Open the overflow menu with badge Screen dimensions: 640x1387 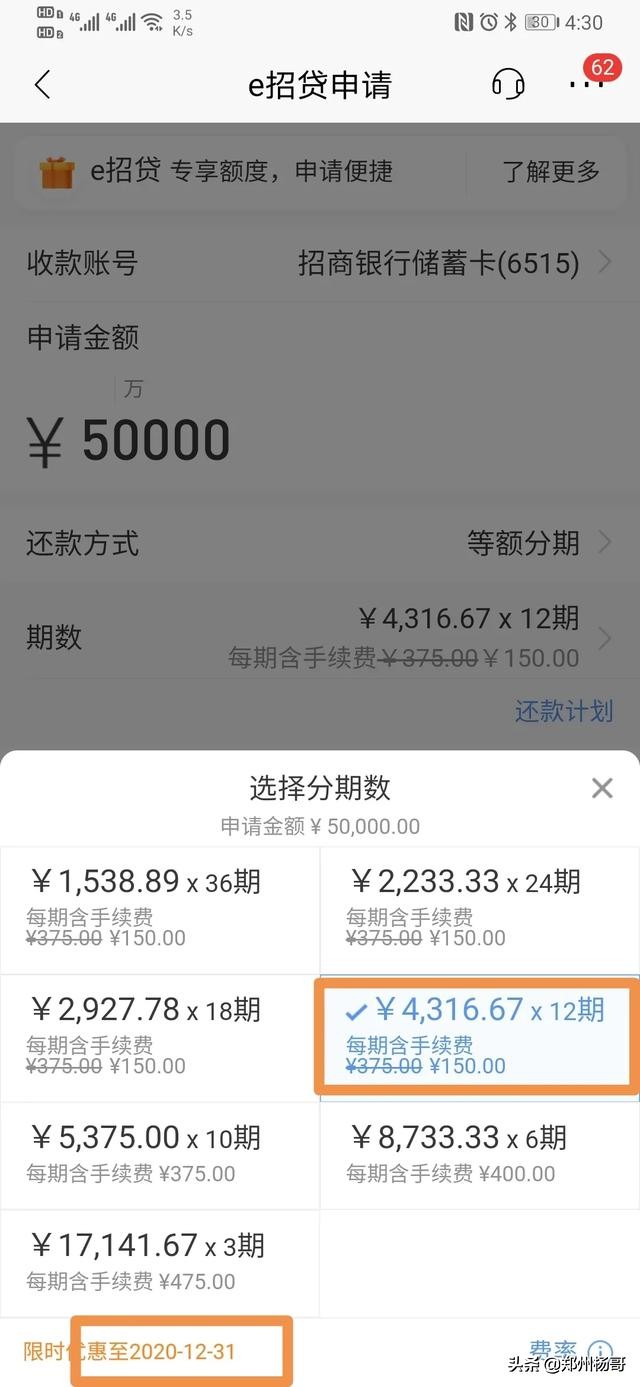coord(587,84)
